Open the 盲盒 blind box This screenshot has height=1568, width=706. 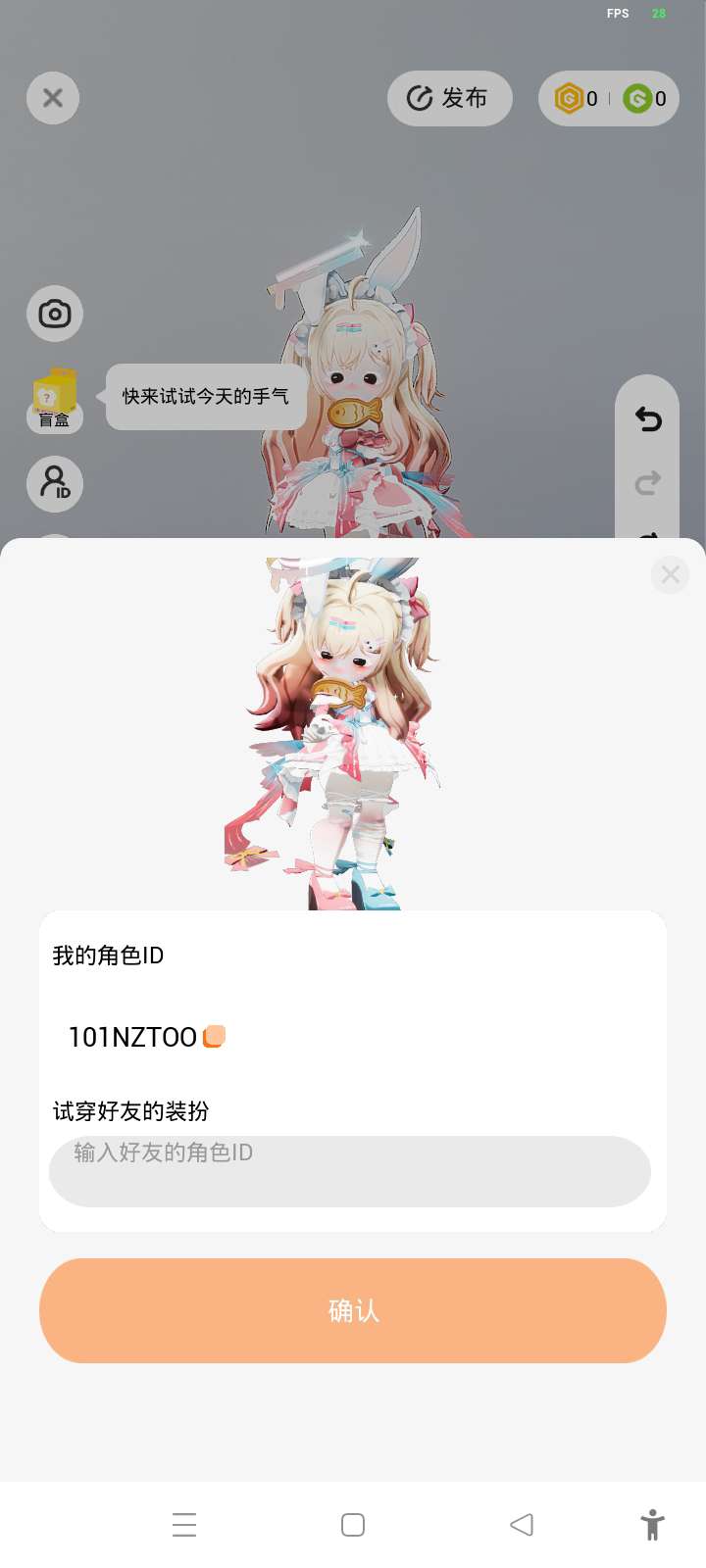click(x=54, y=399)
